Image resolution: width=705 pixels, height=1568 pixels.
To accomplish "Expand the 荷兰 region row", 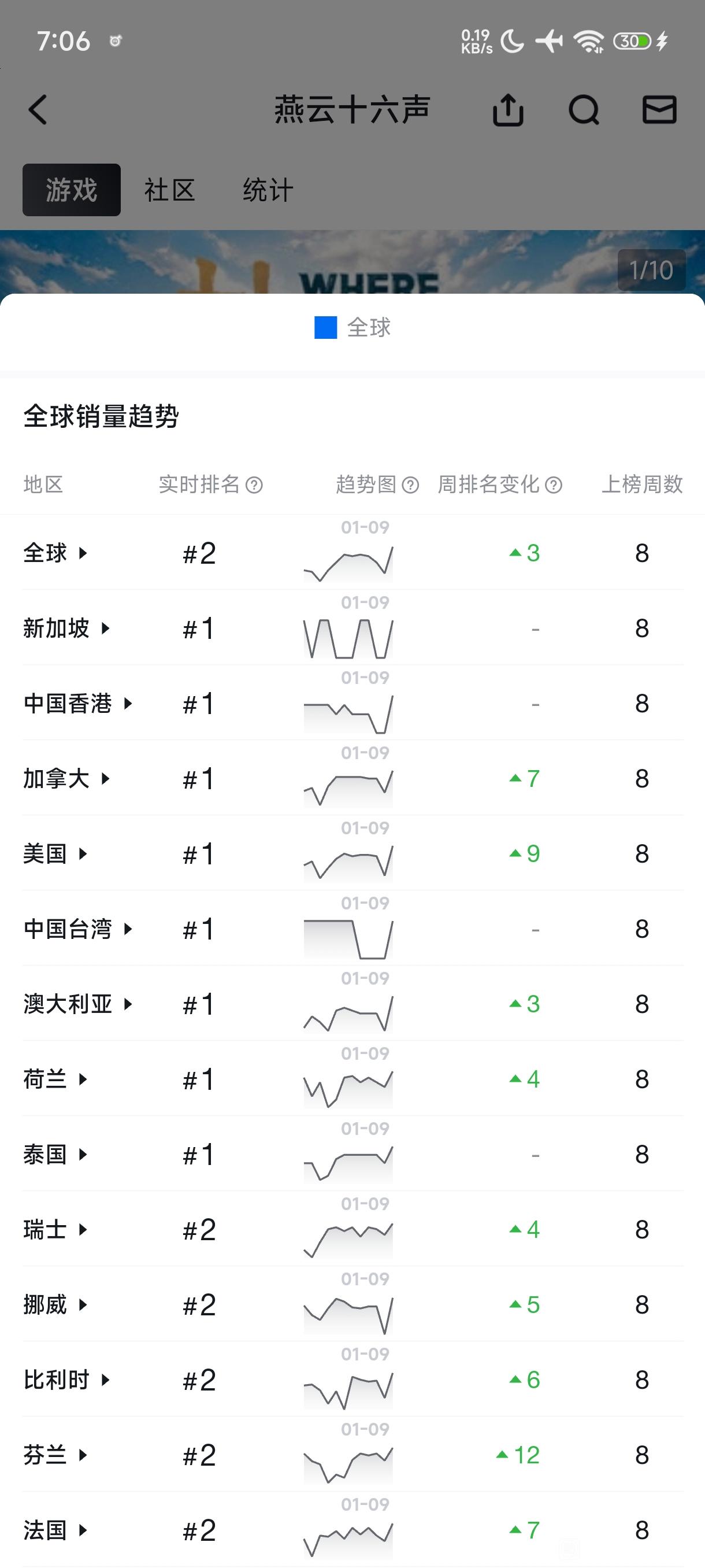I will tap(55, 1079).
